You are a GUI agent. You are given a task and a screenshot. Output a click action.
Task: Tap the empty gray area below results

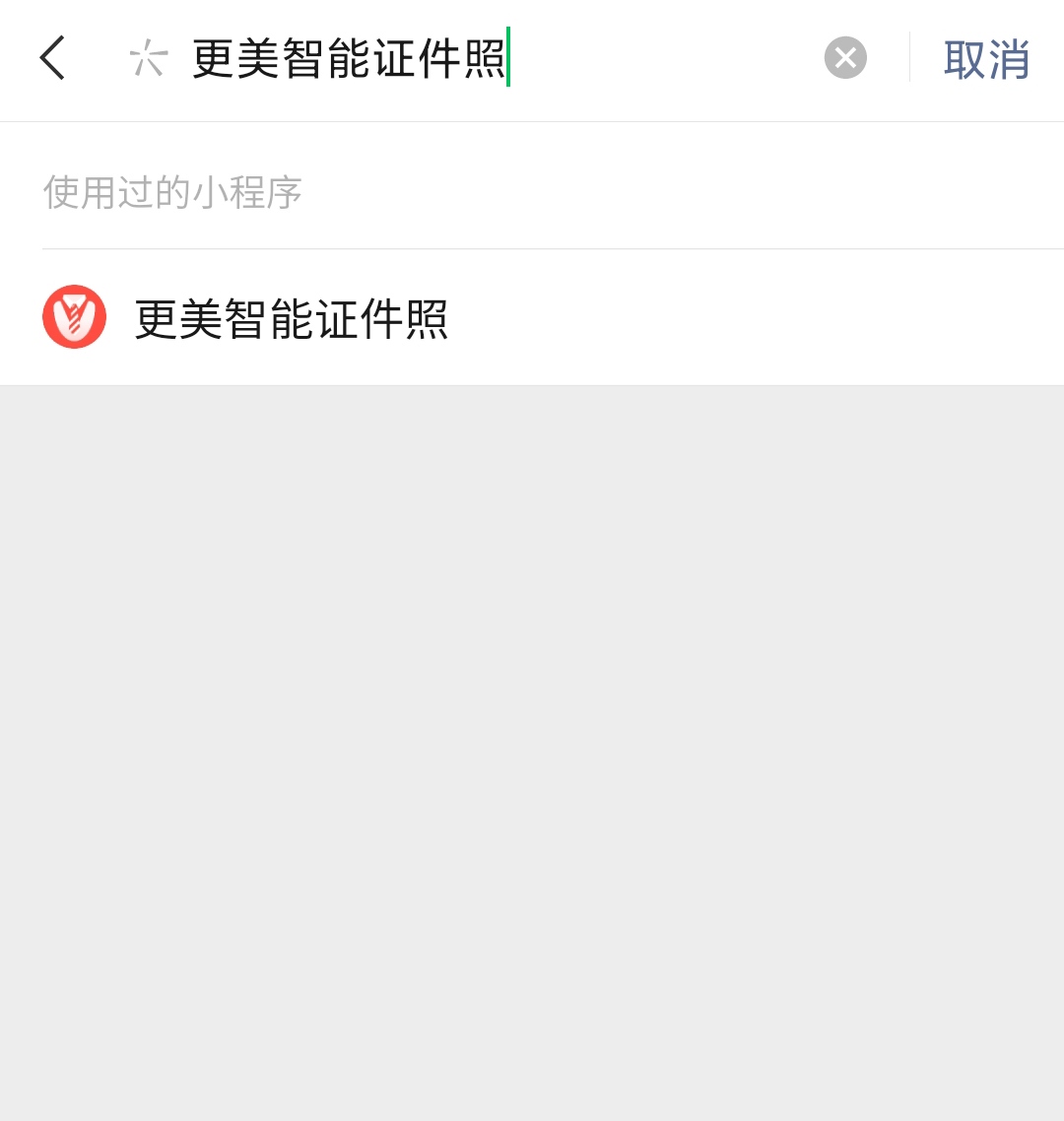tap(532, 690)
